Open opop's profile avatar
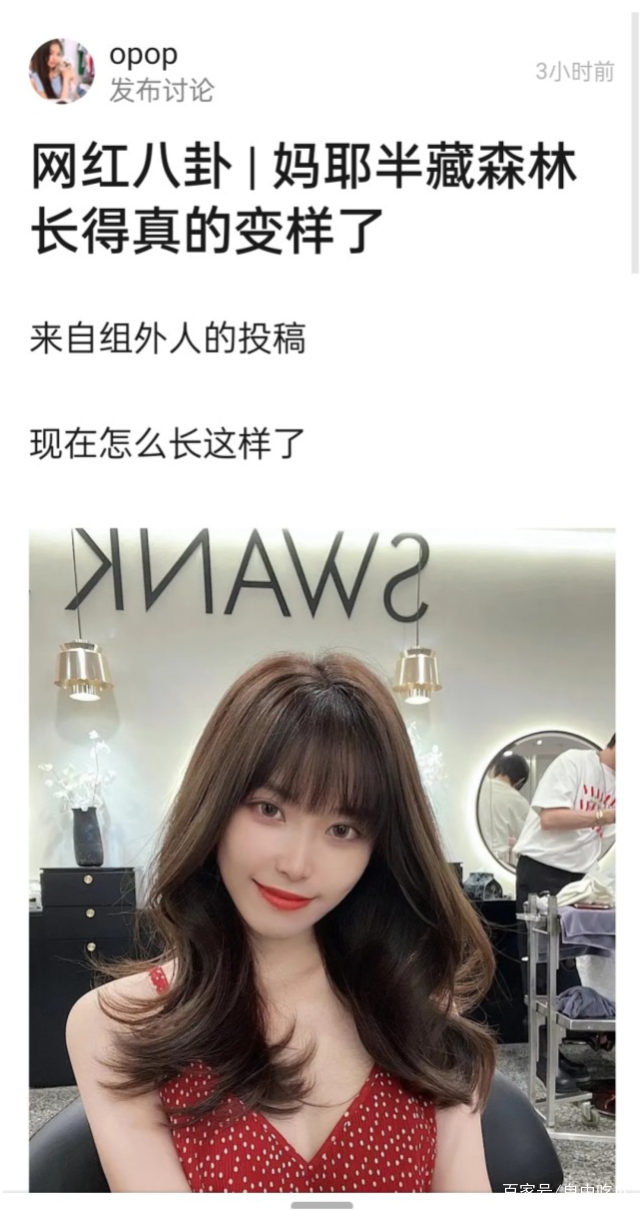This screenshot has width=641, height=1210. point(61,71)
